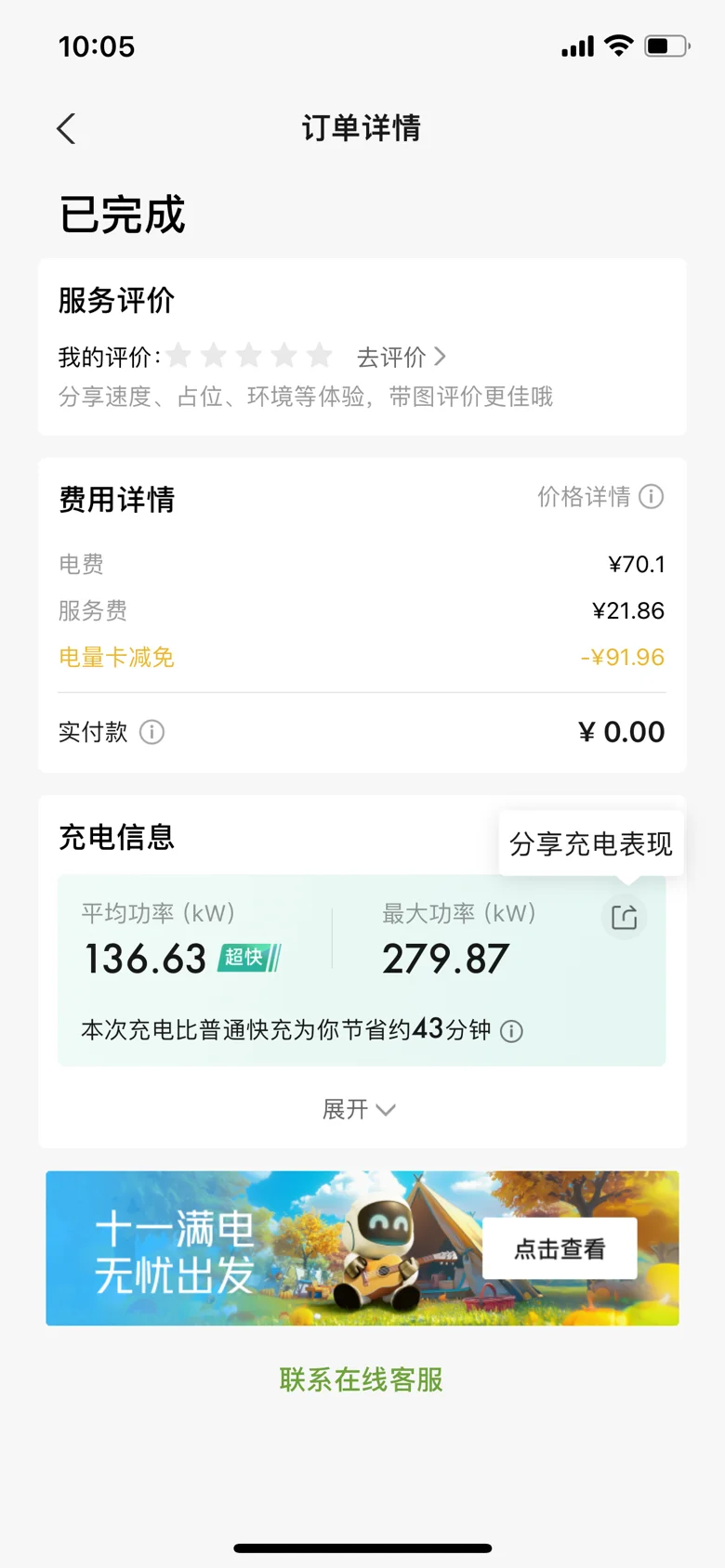Image resolution: width=725 pixels, height=1568 pixels.
Task: Tap the 分享充电表现 tooltip bubble
Action: 591,843
